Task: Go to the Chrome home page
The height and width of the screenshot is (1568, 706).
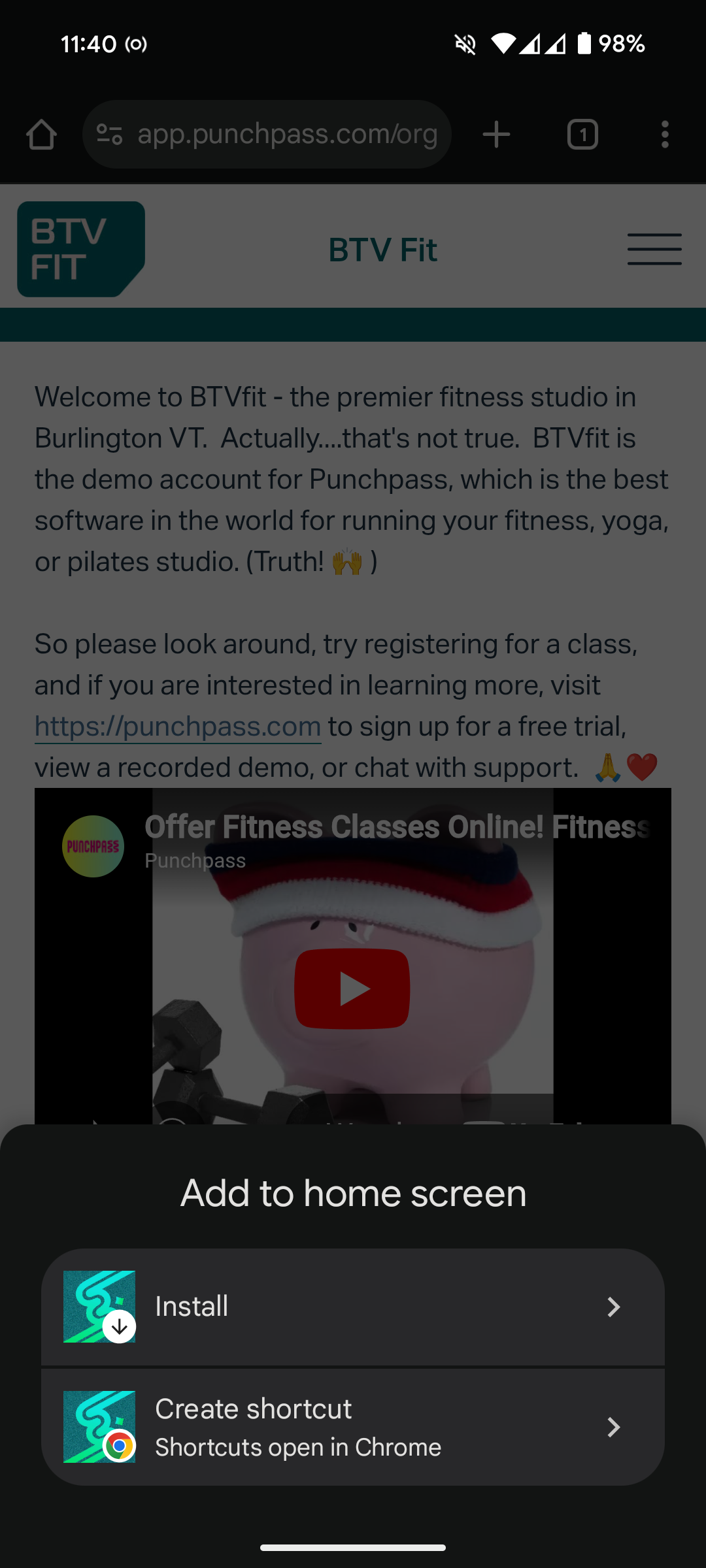Action: [41, 135]
